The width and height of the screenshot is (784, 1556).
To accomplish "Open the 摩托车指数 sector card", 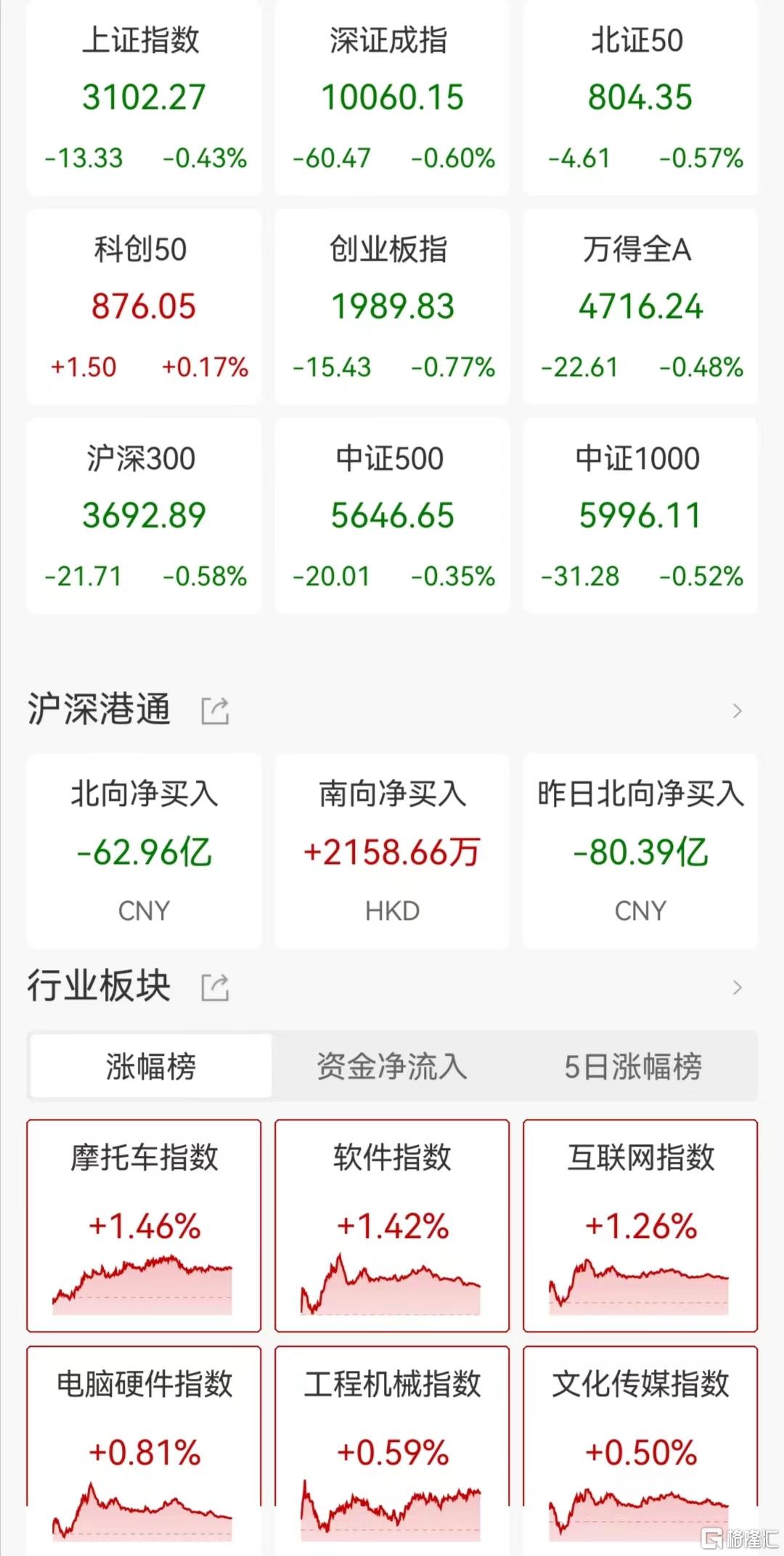I will click(144, 1226).
